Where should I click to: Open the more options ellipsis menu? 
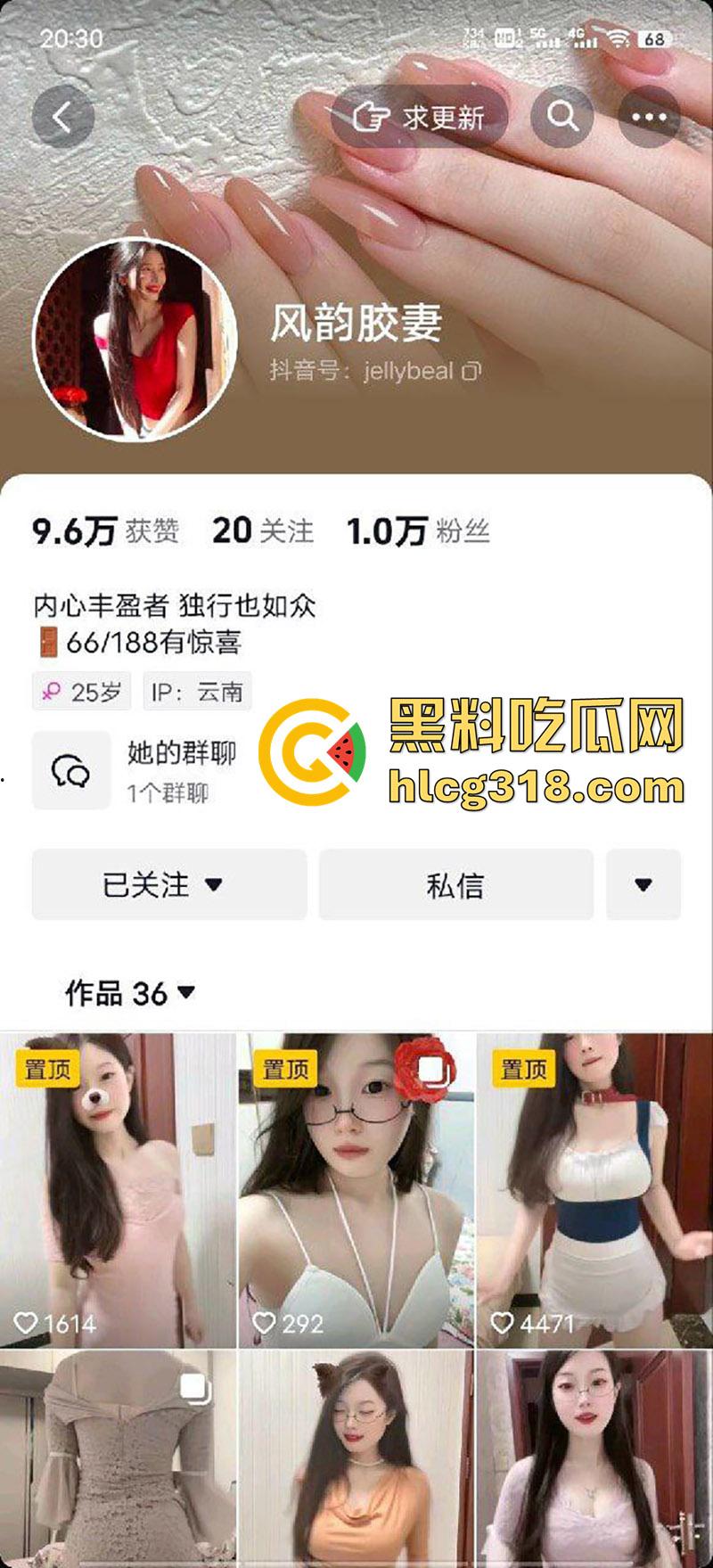coord(650,117)
